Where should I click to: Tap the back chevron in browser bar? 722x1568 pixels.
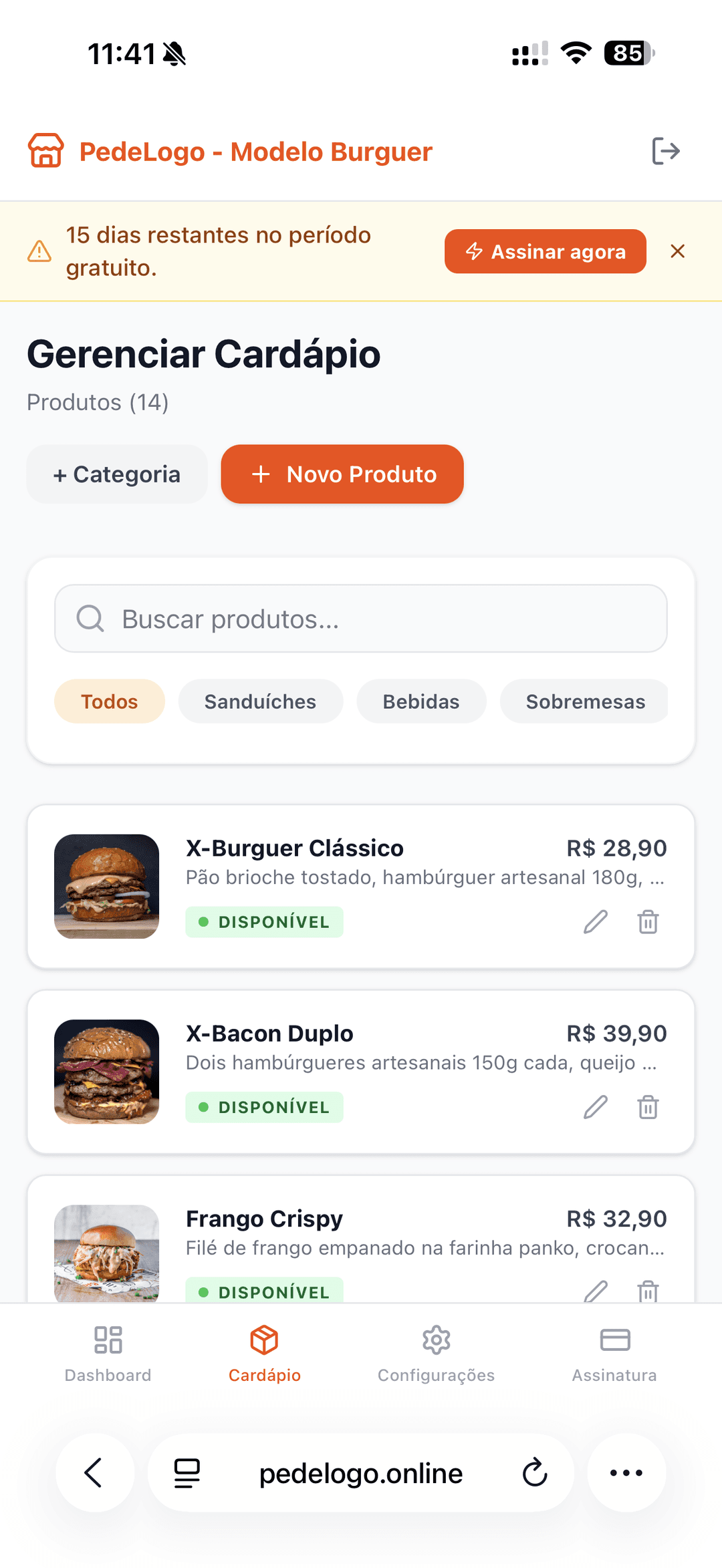coord(95,1473)
